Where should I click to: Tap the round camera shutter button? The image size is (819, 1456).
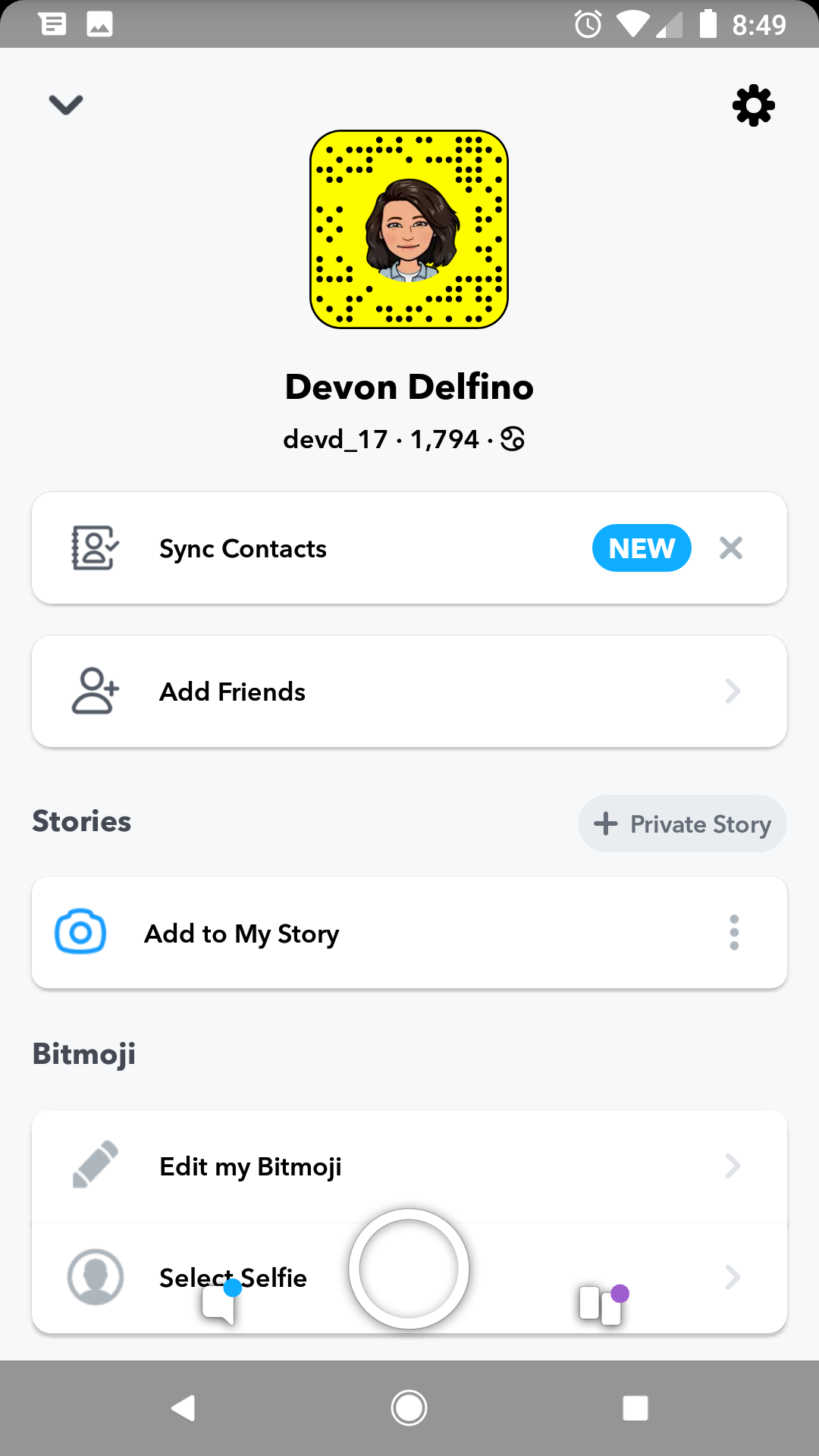(409, 1269)
